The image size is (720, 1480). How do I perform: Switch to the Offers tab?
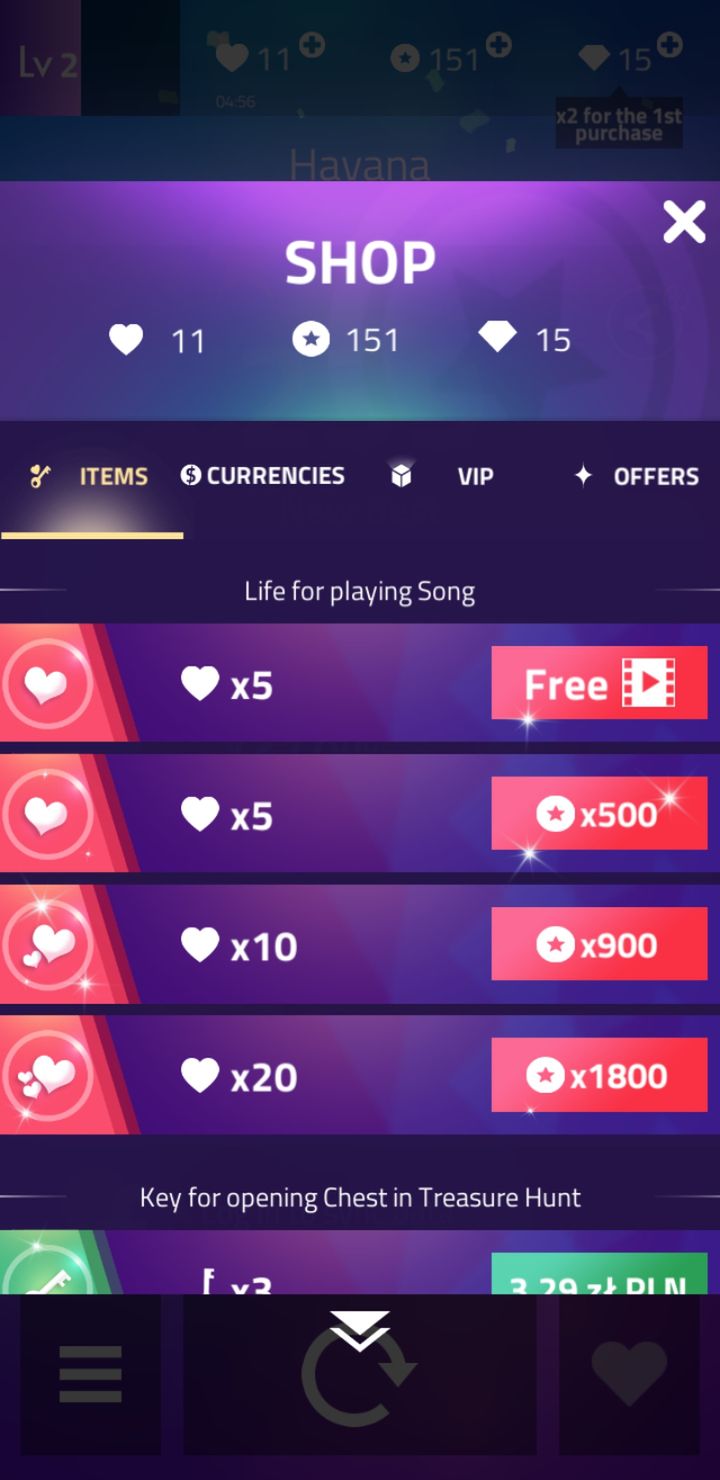pyautogui.click(x=636, y=477)
